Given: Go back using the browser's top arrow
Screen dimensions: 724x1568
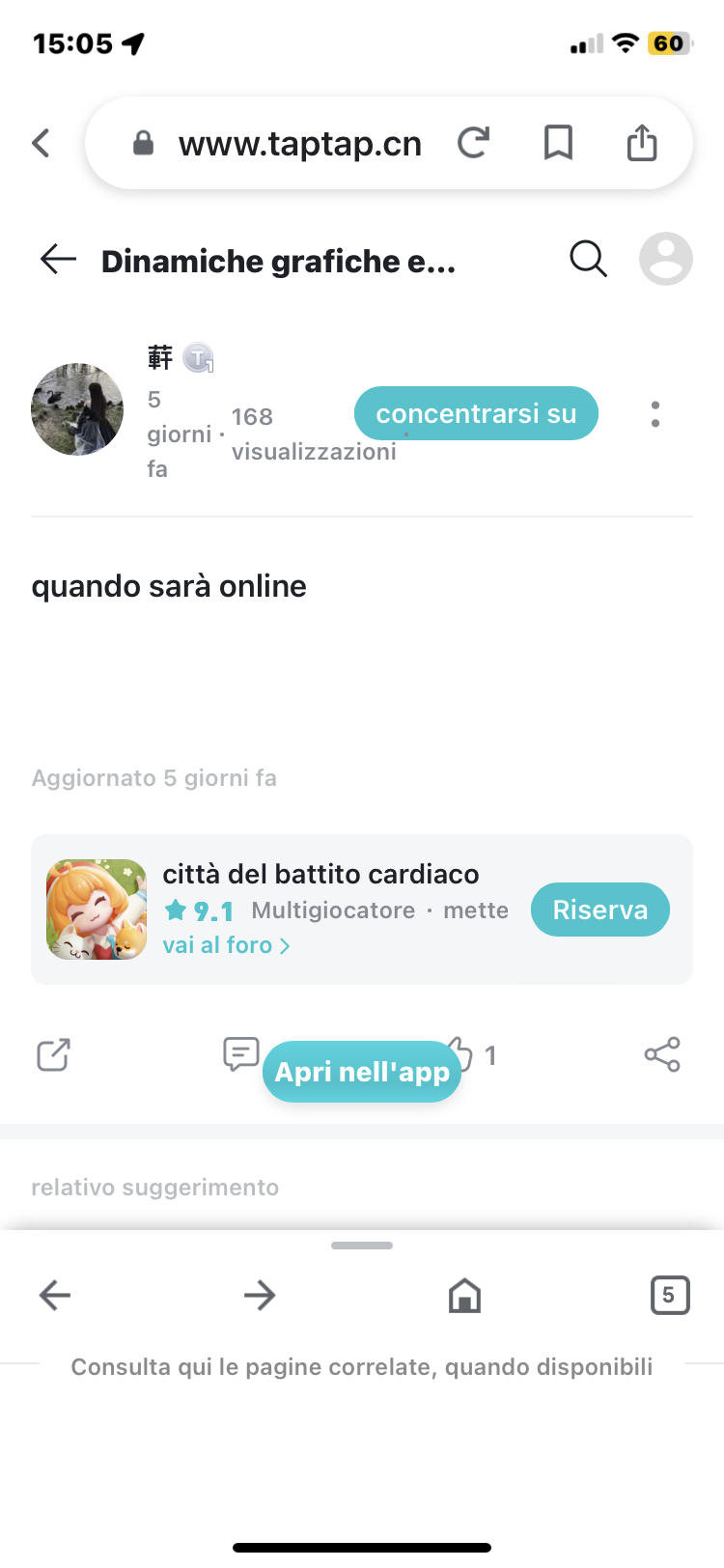Looking at the screenshot, I should tap(41, 144).
